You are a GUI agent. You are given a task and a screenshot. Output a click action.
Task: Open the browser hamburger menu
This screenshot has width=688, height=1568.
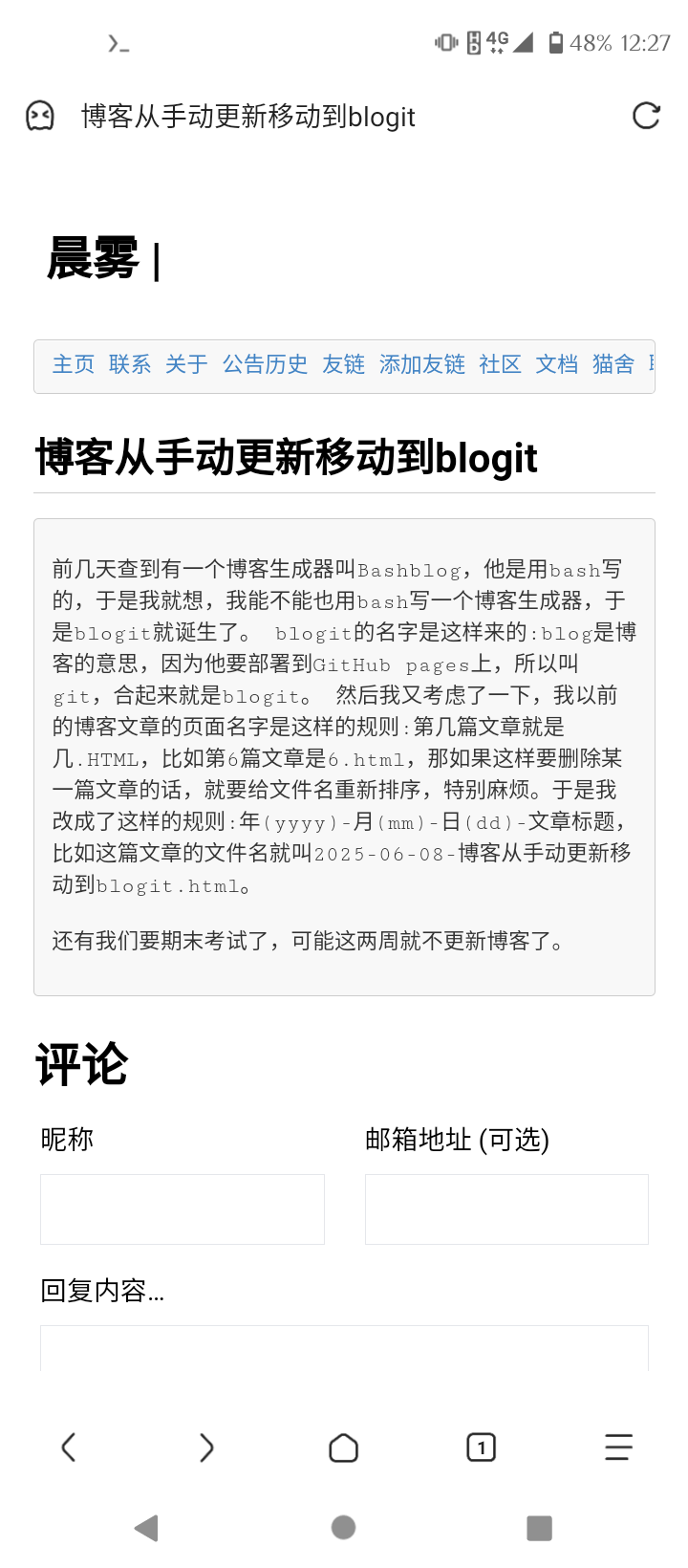(619, 1447)
